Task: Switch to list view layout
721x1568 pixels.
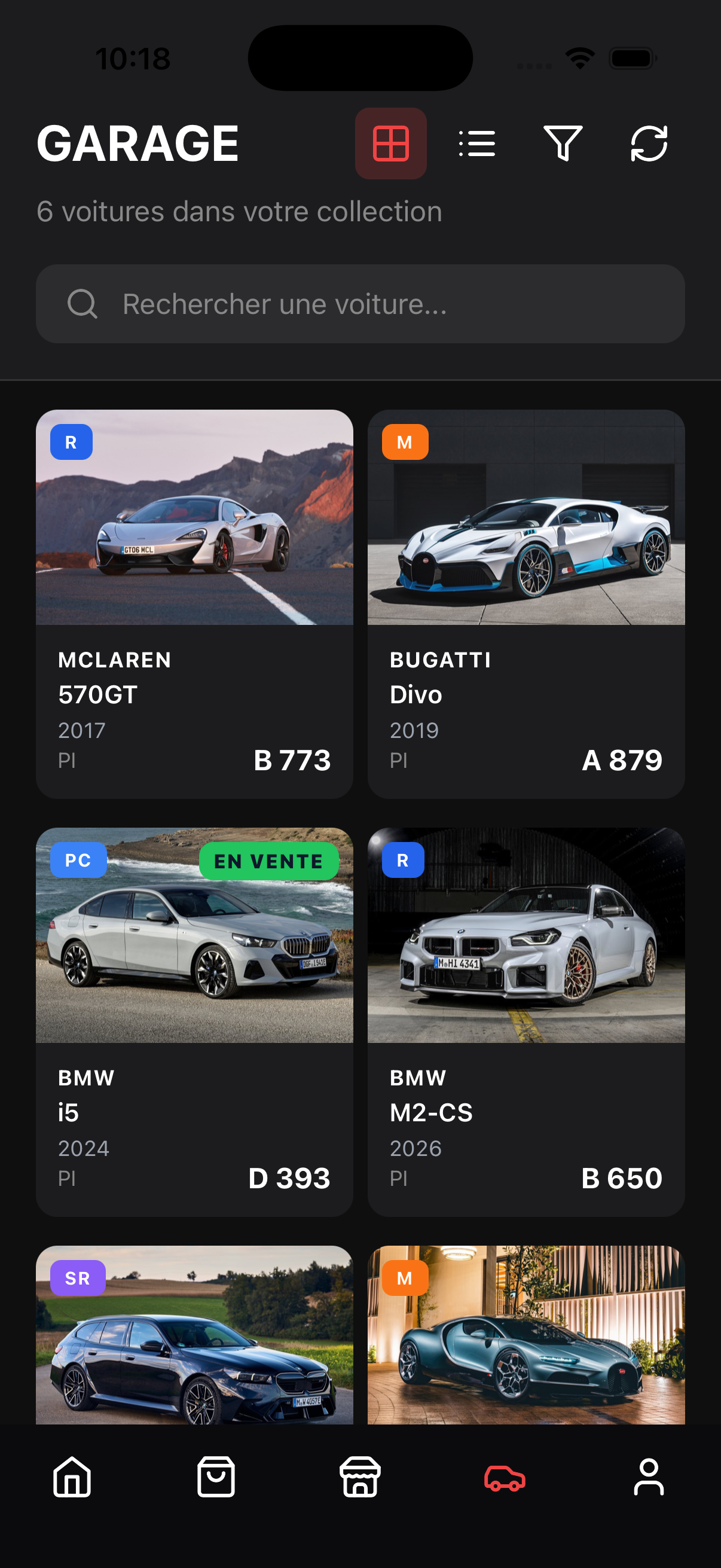Action: tap(476, 143)
